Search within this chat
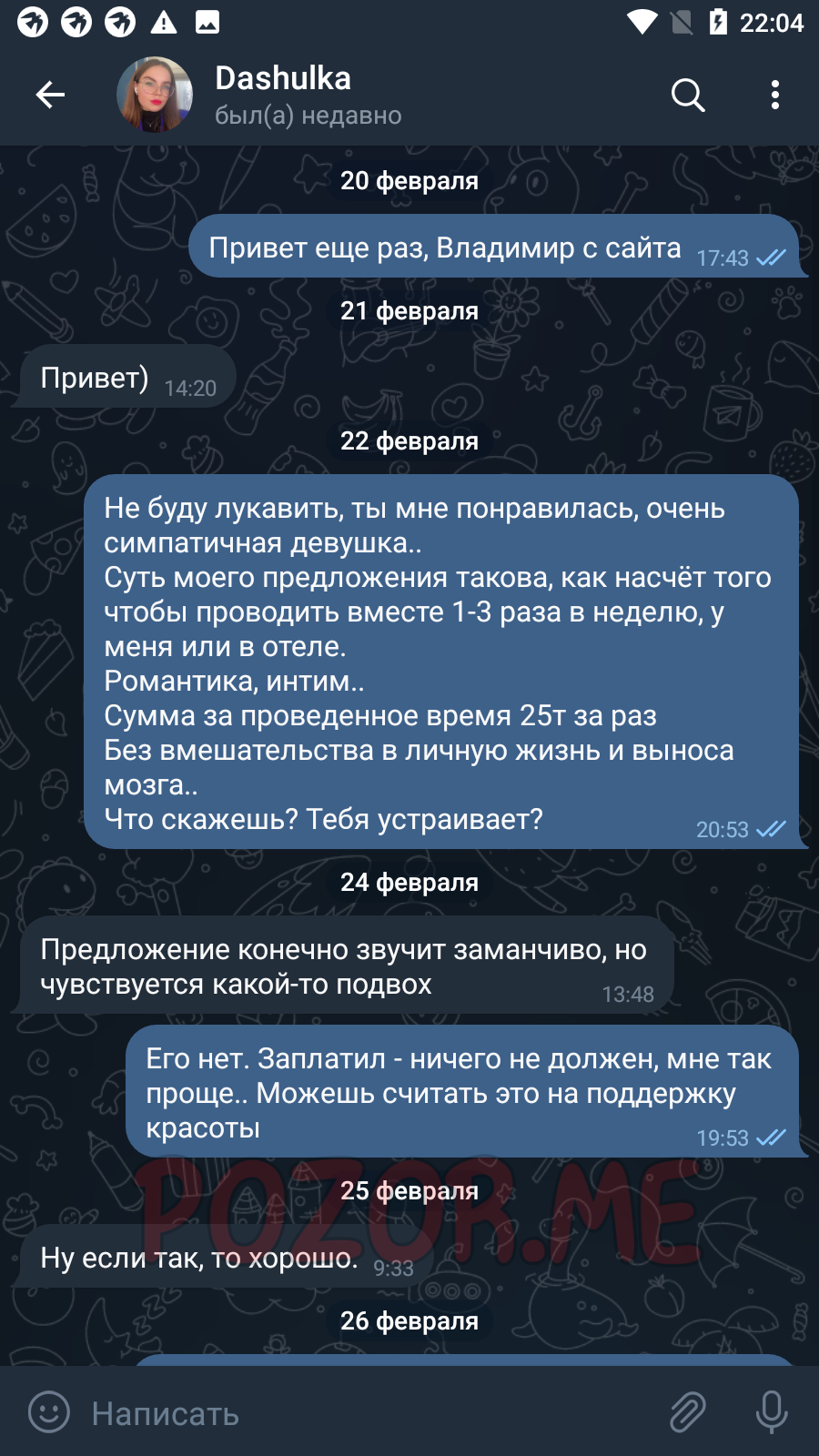This screenshot has width=819, height=1456. 688,95
